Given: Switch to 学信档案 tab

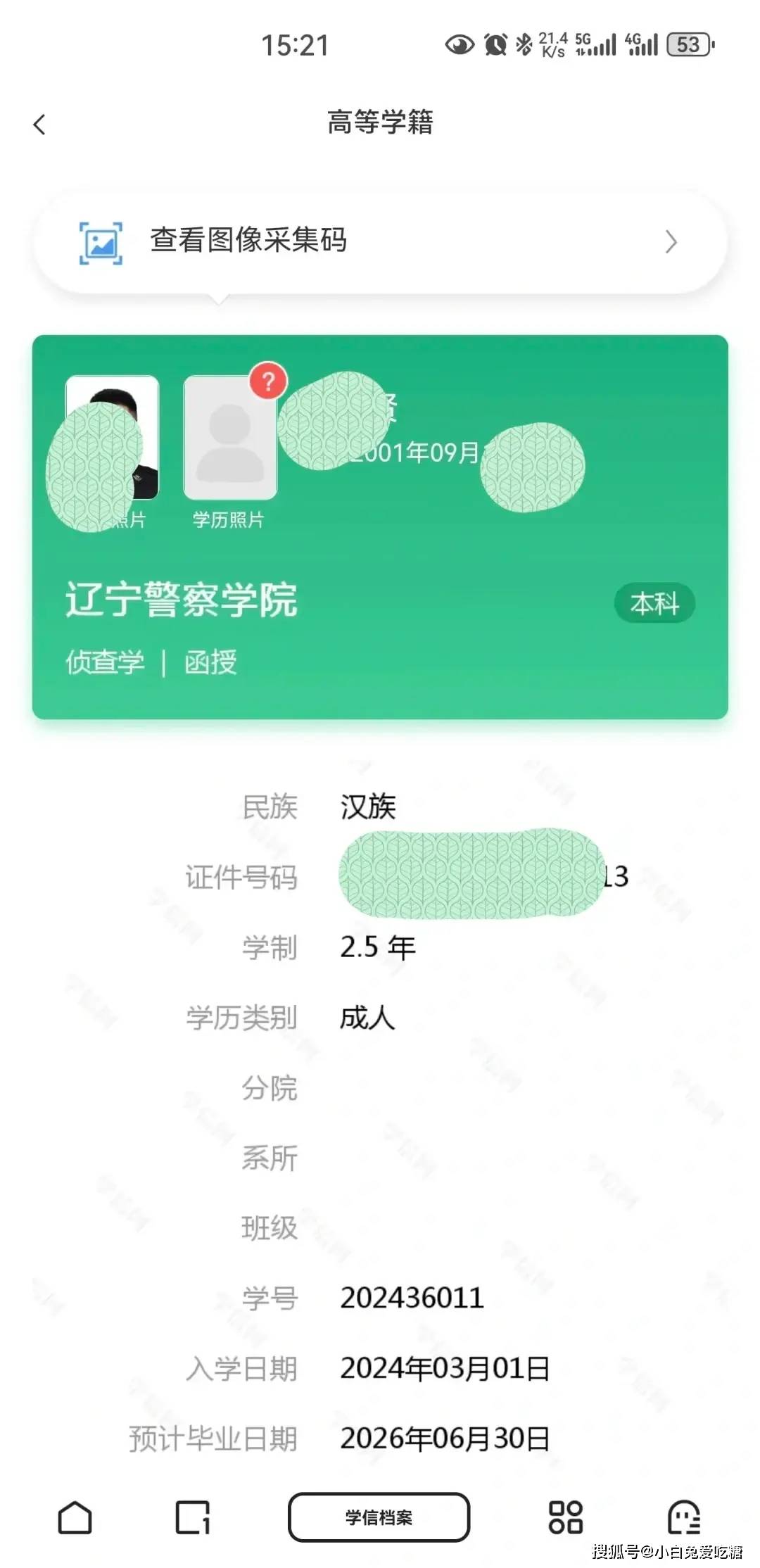Looking at the screenshot, I should [379, 1517].
